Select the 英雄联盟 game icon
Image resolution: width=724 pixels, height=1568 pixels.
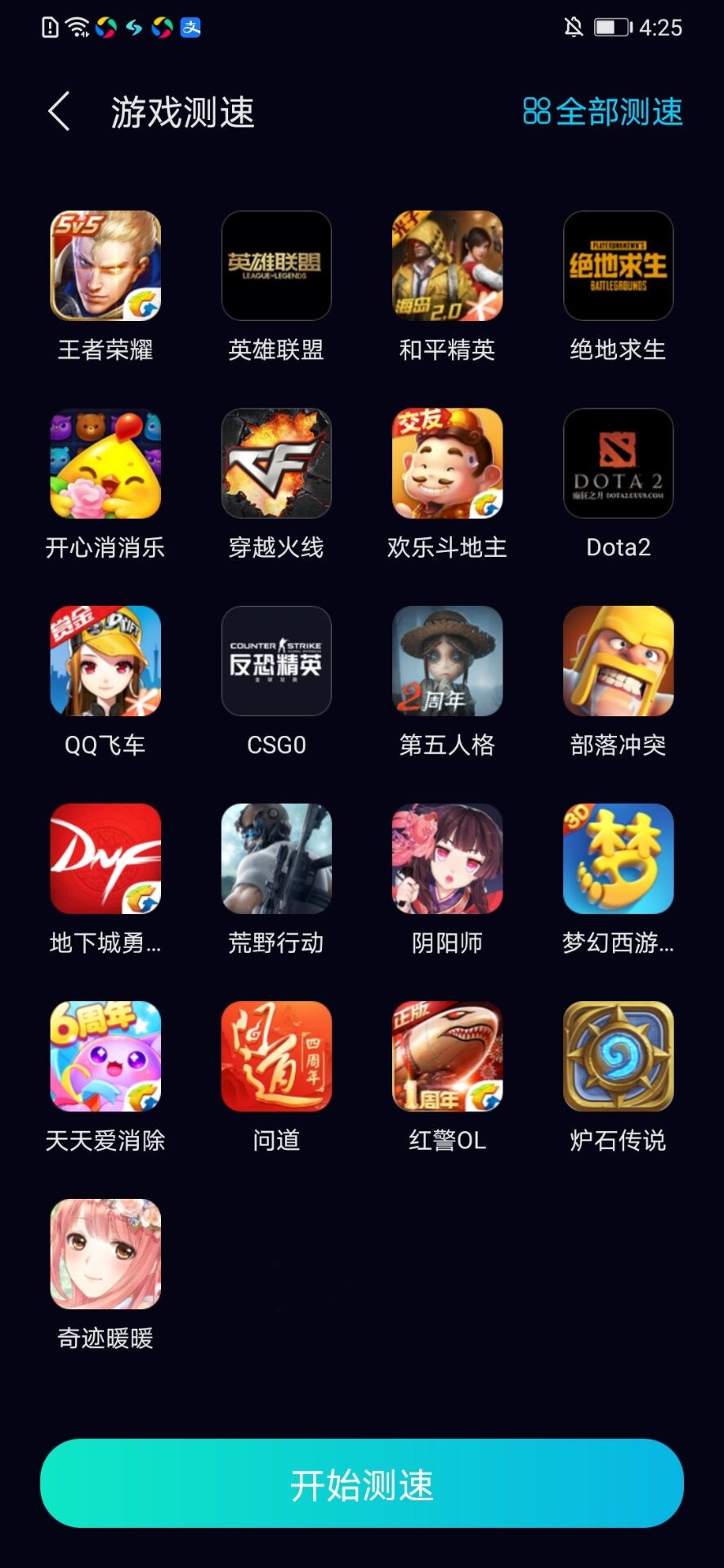[276, 265]
